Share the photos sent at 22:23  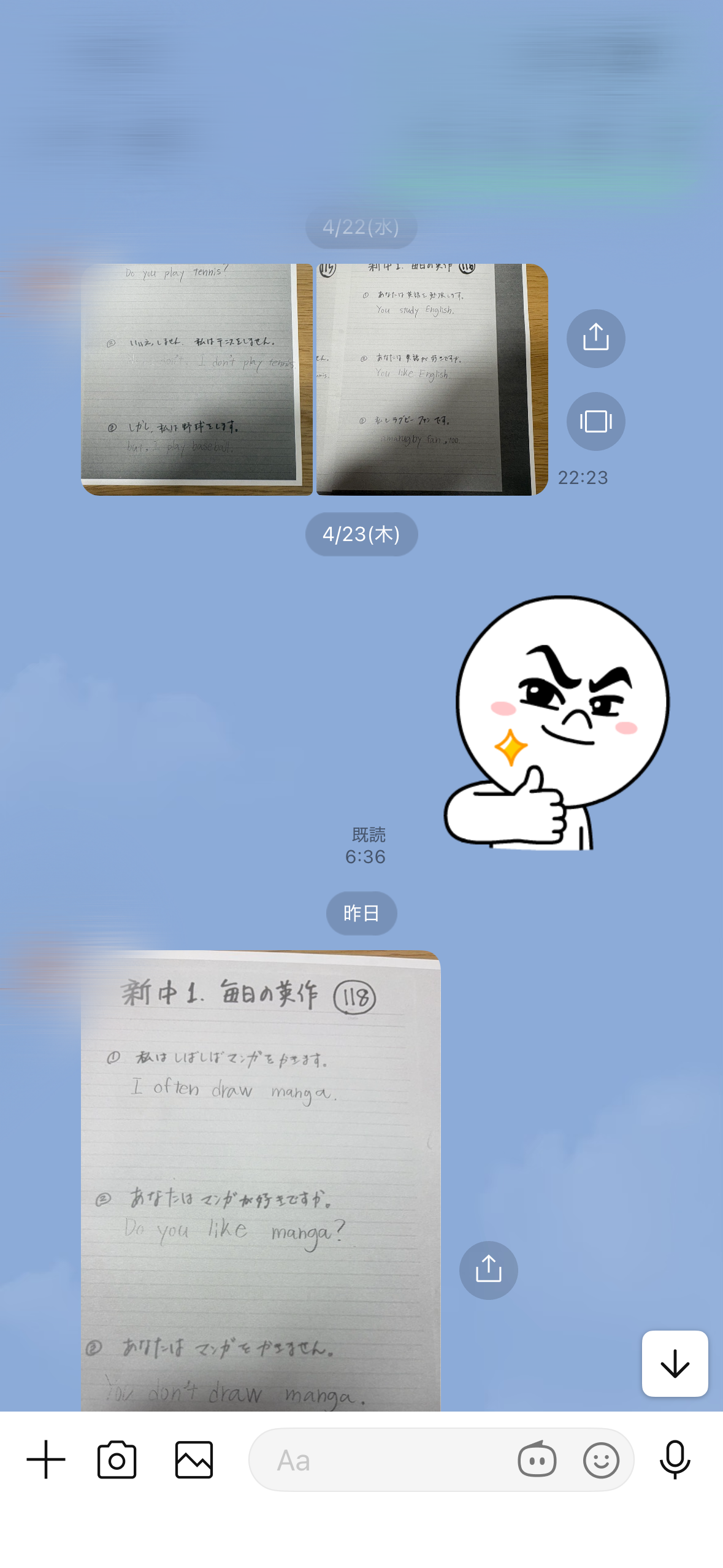point(595,339)
